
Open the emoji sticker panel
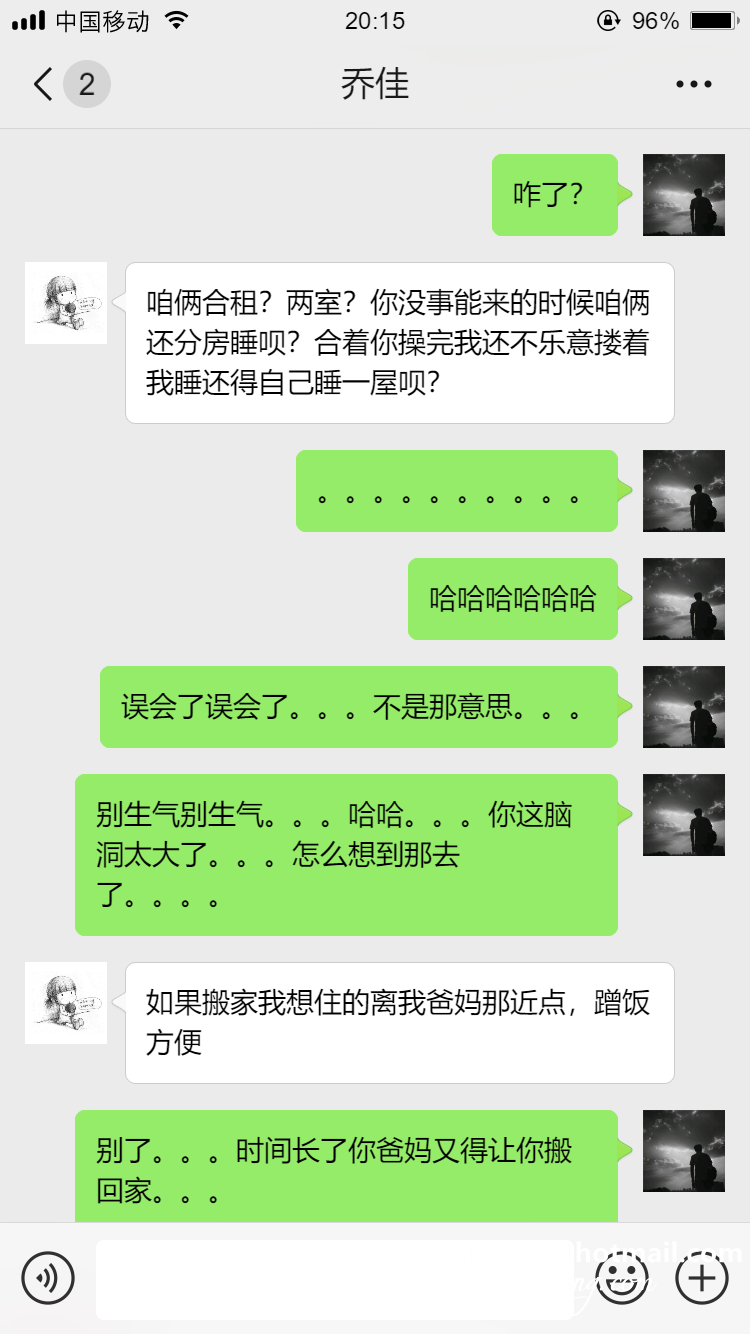pos(622,1278)
